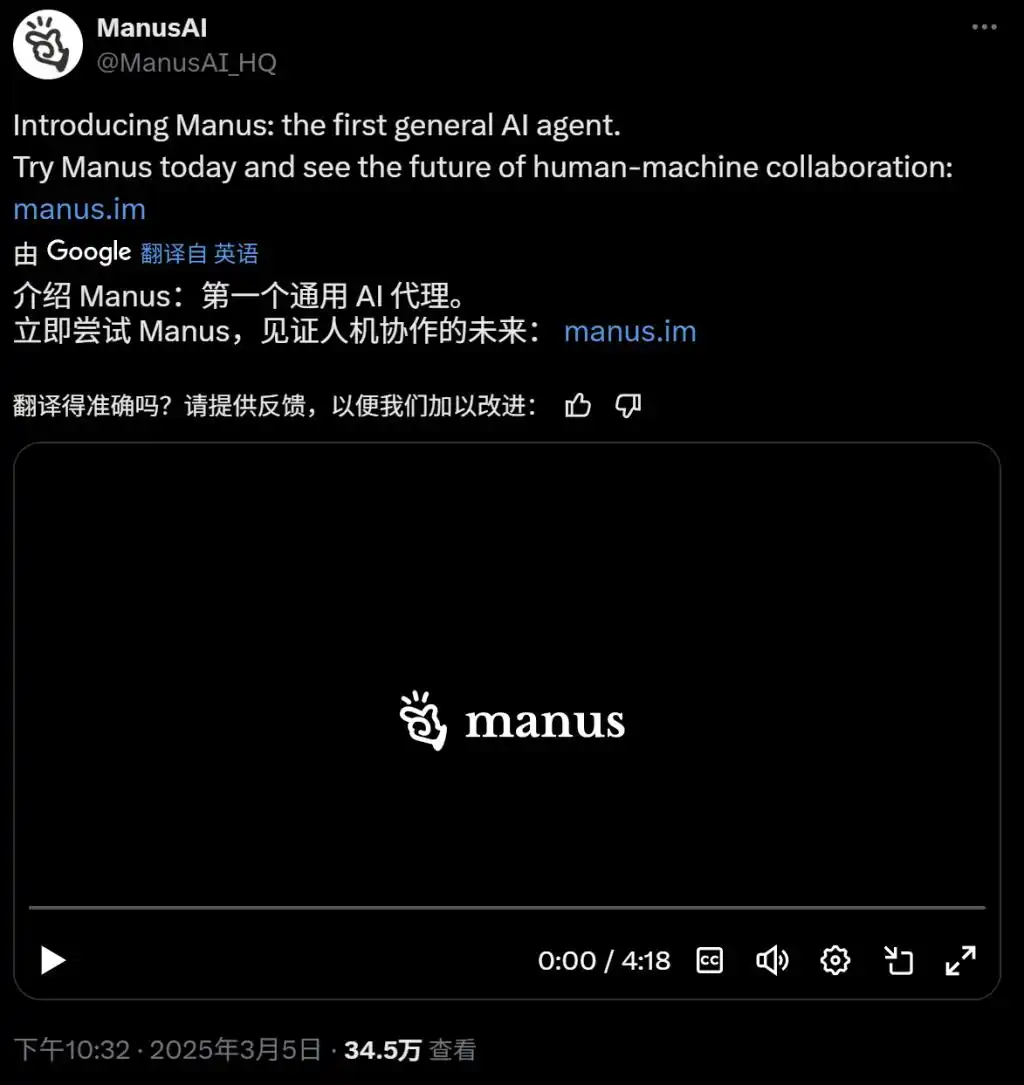Enable picture-in-picture for the video
Screen dimensions: 1024x1085
898,961
